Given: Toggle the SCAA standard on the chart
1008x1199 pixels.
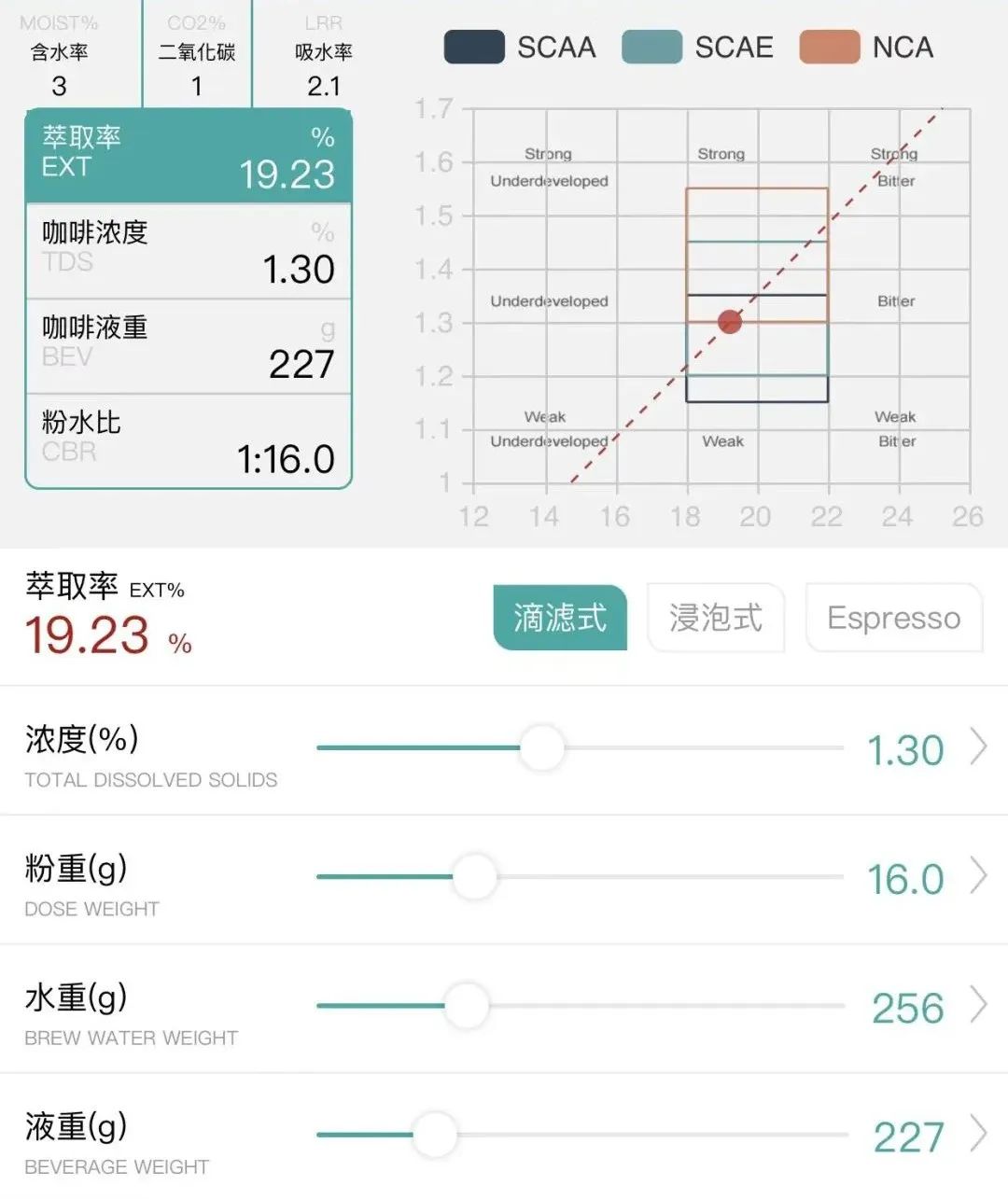Looking at the screenshot, I should [x=520, y=48].
